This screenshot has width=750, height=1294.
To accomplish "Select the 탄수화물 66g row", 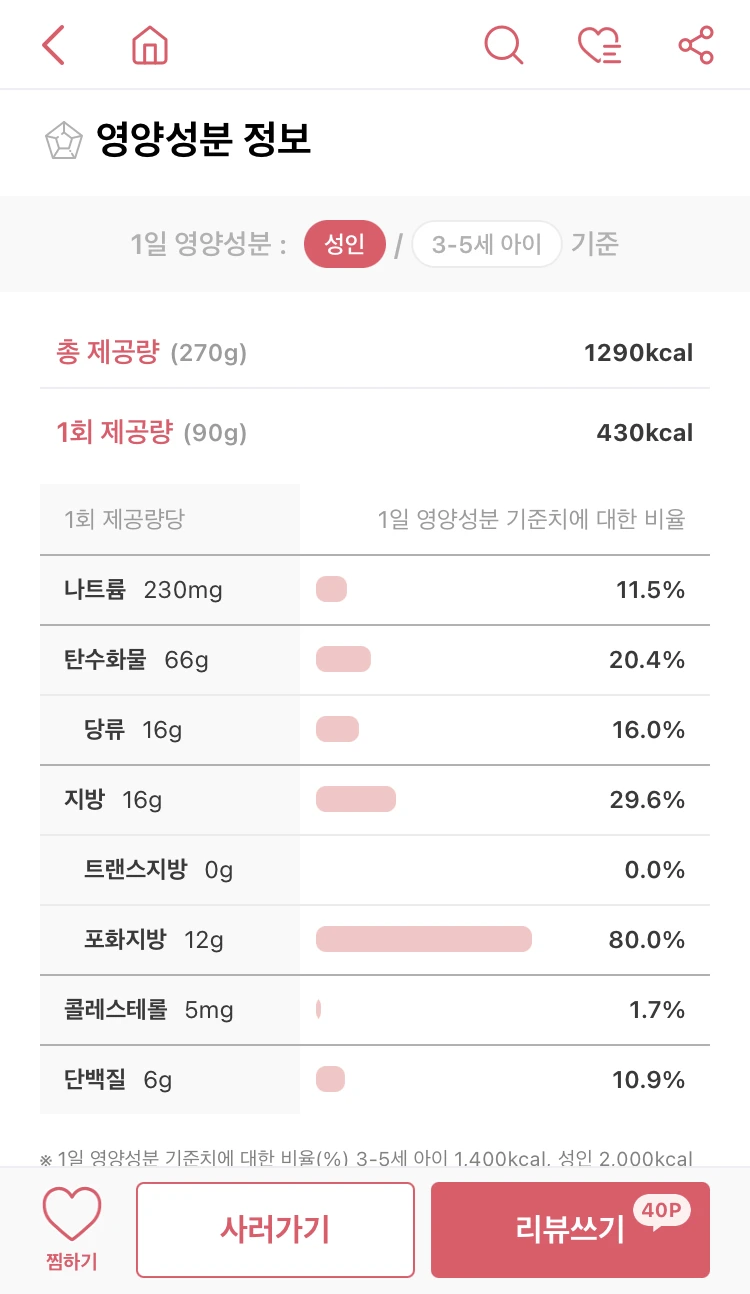I will coord(375,660).
